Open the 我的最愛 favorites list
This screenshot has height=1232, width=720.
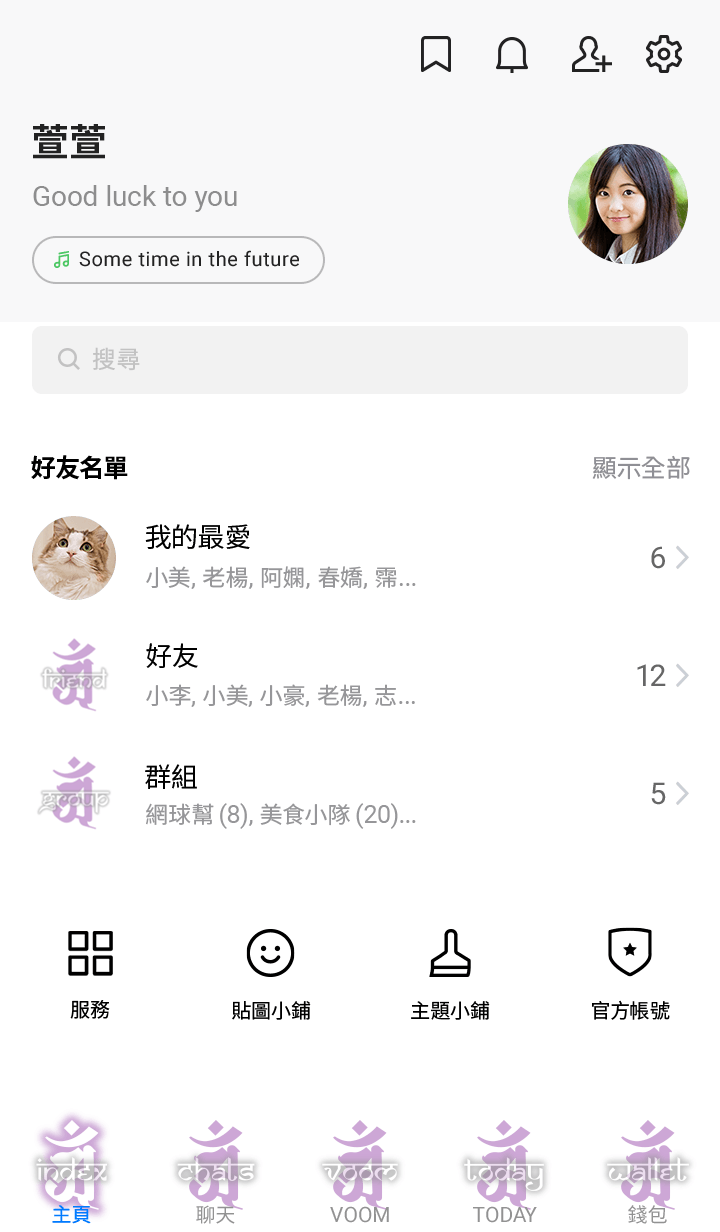pyautogui.click(x=360, y=558)
